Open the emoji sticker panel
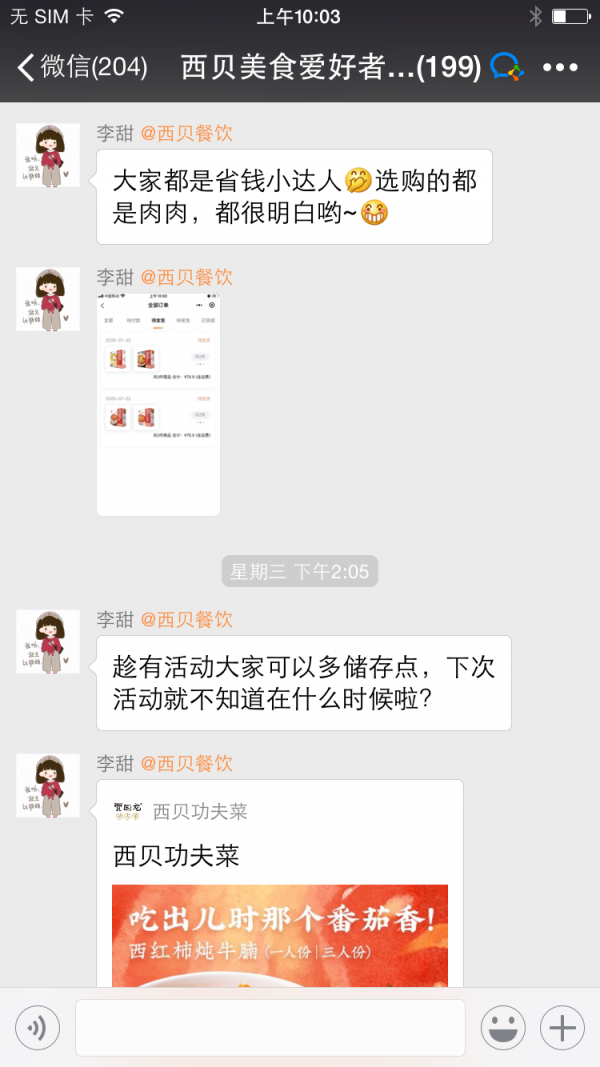The width and height of the screenshot is (600, 1067). [x=503, y=1027]
